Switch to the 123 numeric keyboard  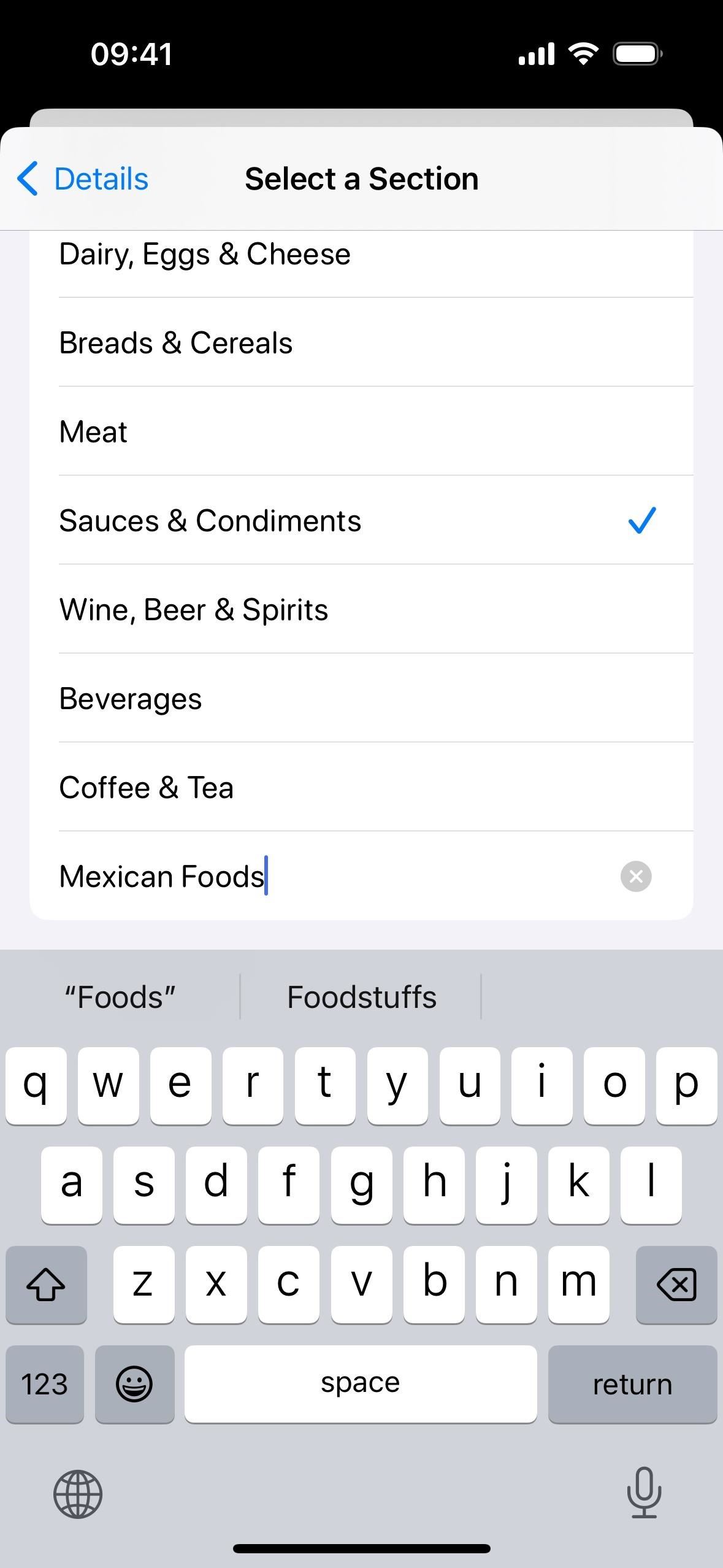(44, 1385)
